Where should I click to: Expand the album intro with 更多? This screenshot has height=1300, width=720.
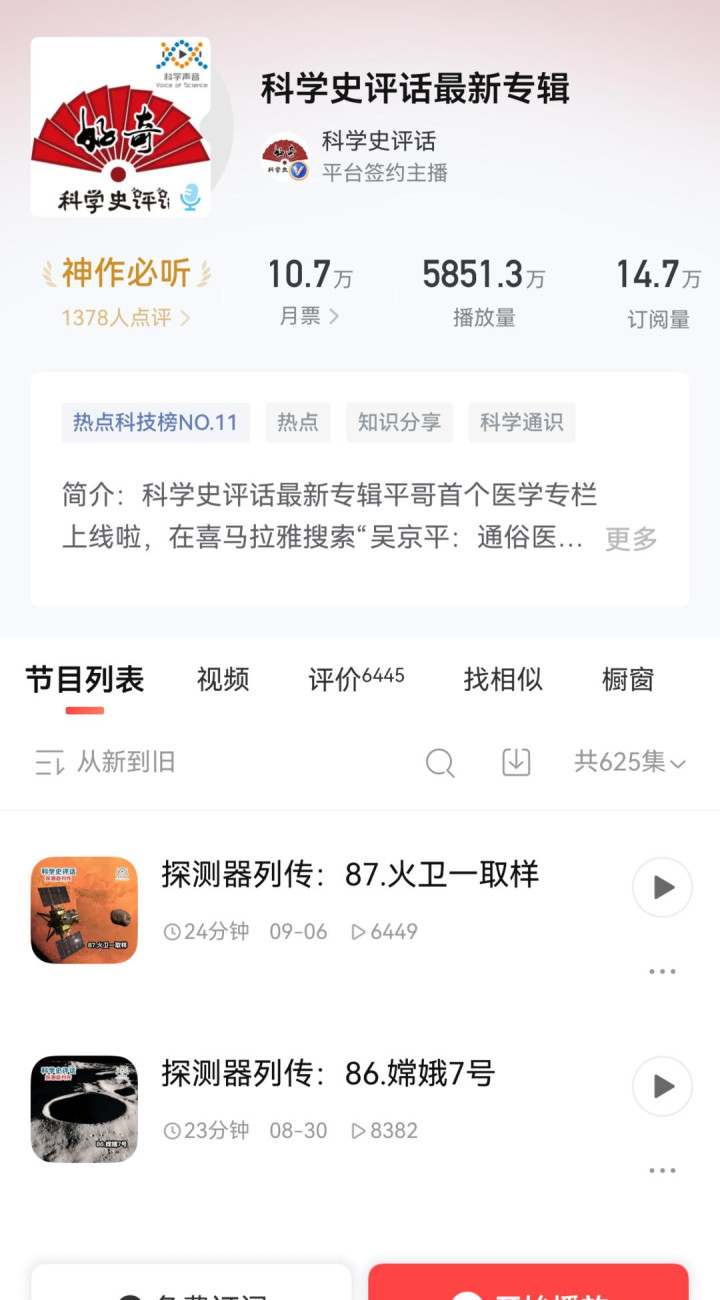click(x=631, y=539)
